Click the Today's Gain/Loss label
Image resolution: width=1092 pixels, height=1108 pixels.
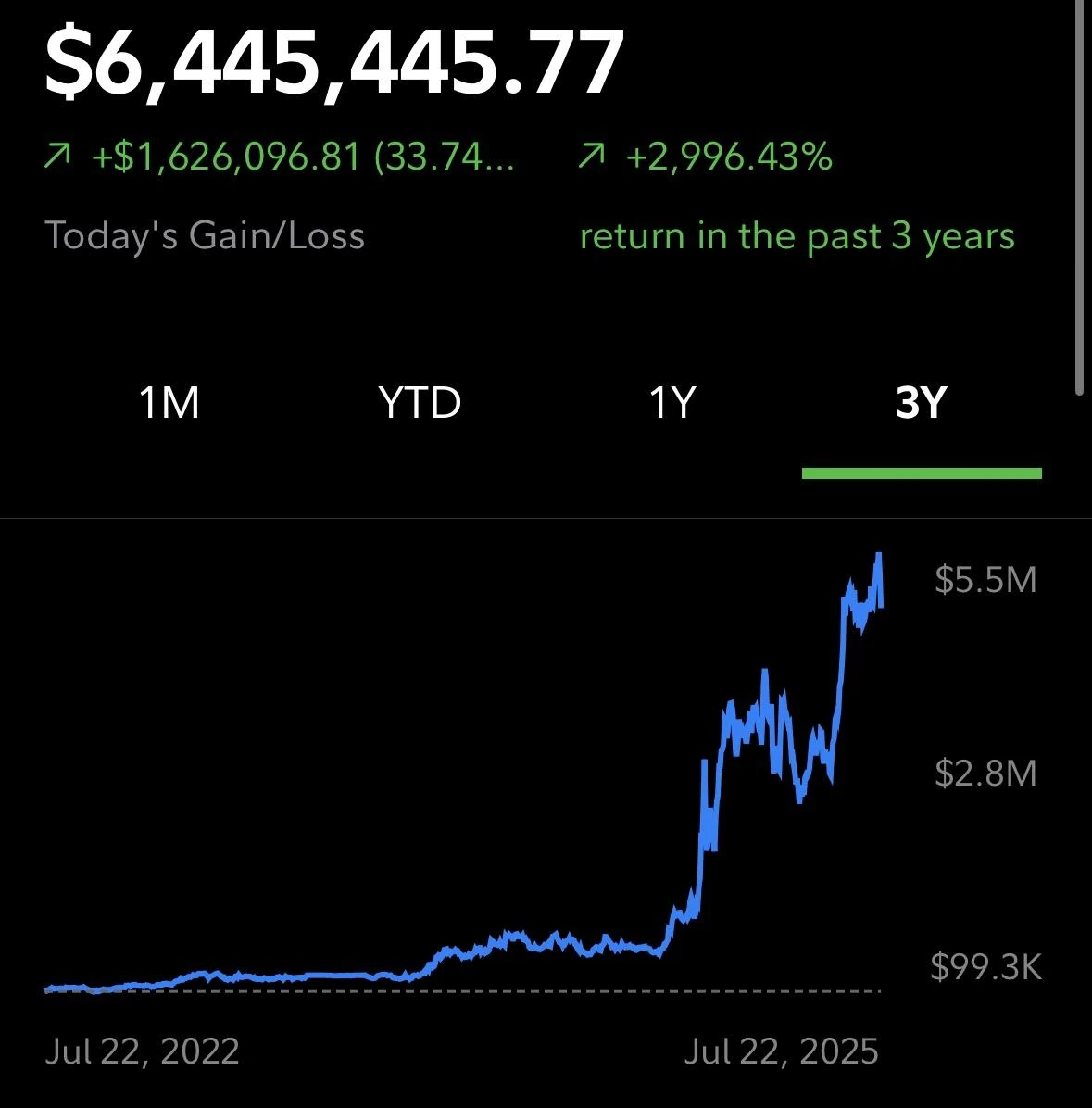click(x=207, y=235)
